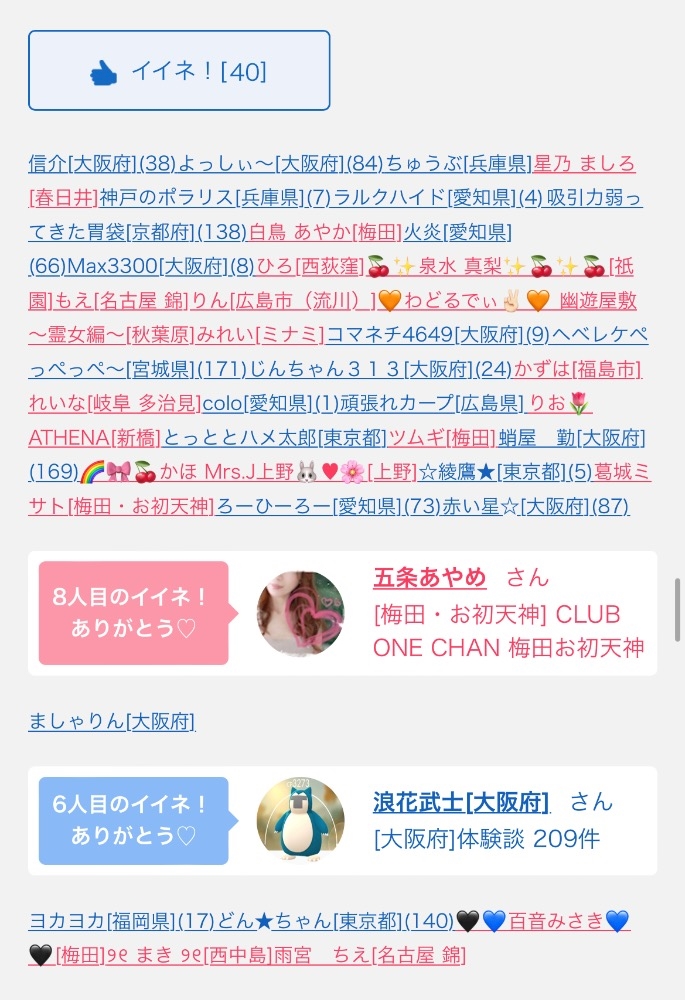Open 五条あやめ profile link
Viewport: 685px width, 1000px height.
430,577
